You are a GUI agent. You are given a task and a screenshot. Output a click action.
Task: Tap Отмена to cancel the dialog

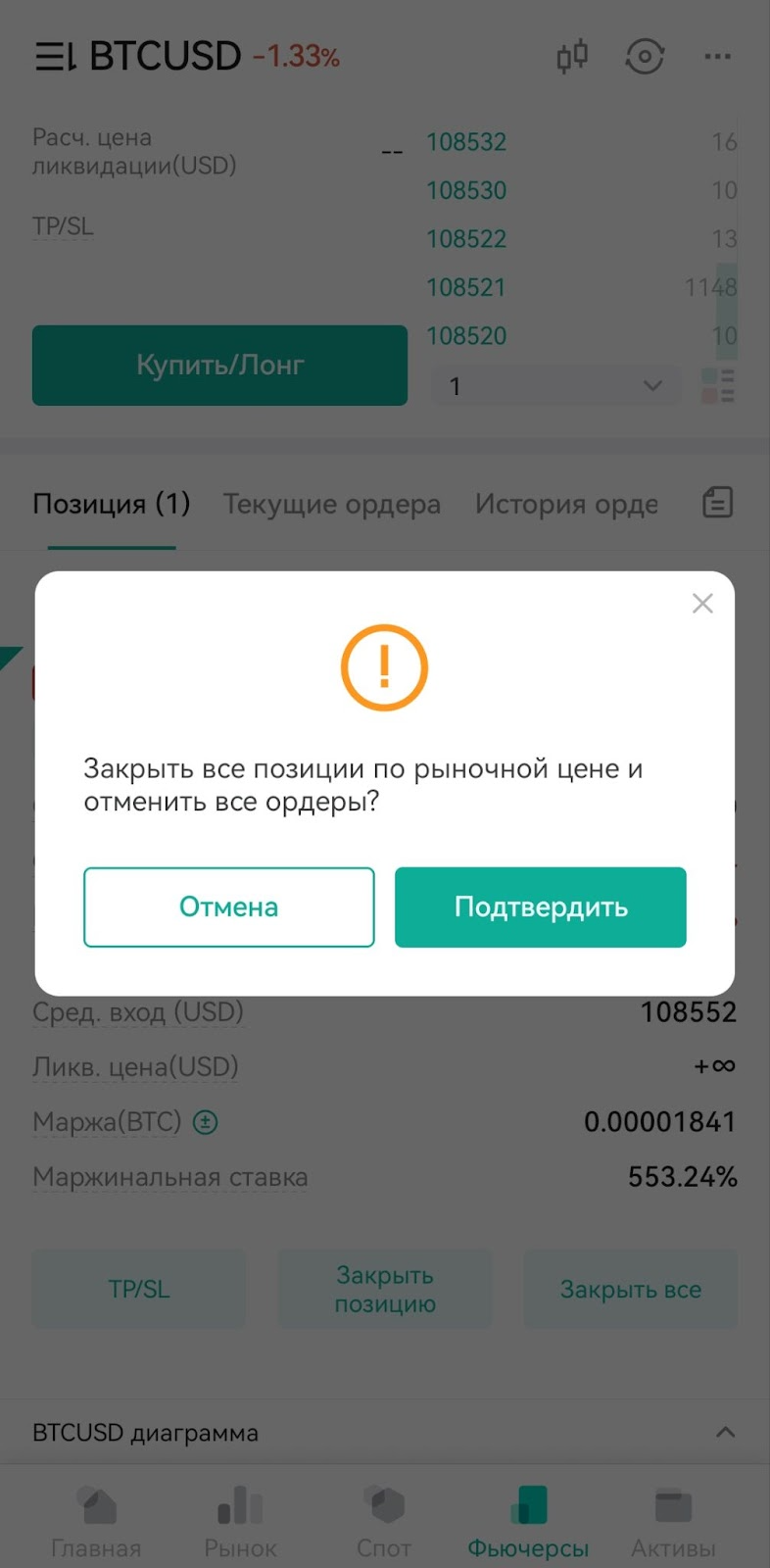click(x=229, y=906)
